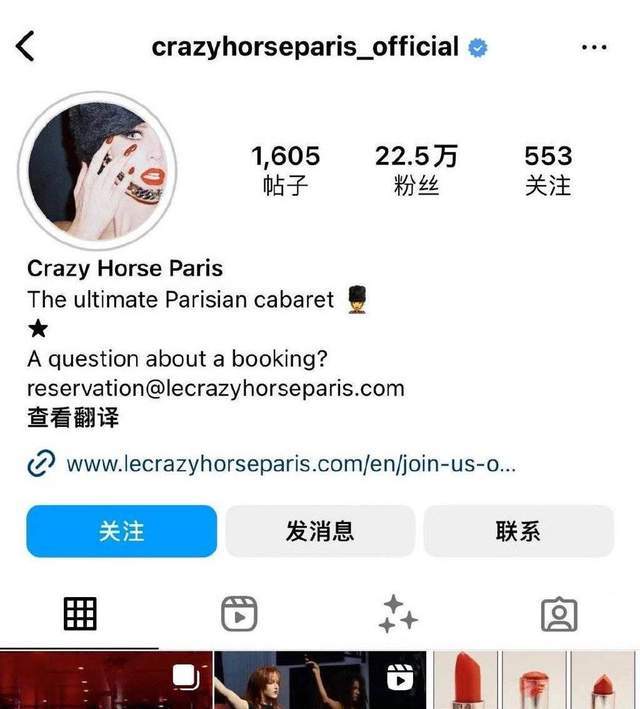Switch to the posts grid tab
The image size is (640, 709).
pos(80,614)
